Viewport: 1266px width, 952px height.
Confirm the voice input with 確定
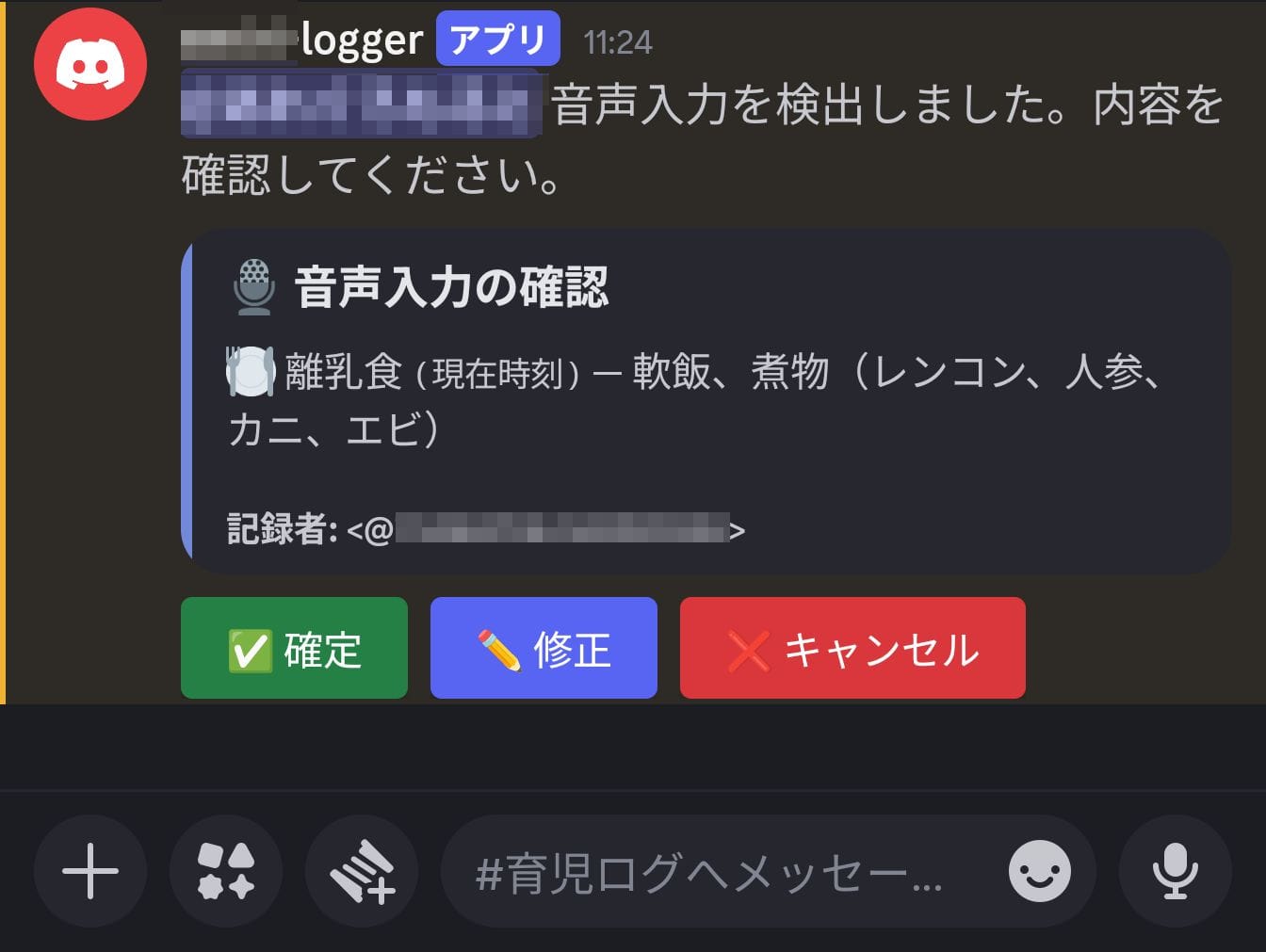pyautogui.click(x=294, y=648)
